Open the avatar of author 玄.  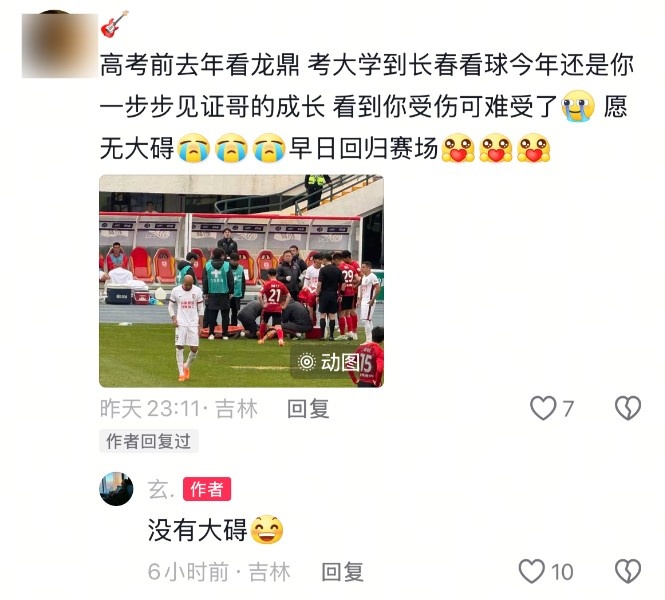click(x=116, y=489)
